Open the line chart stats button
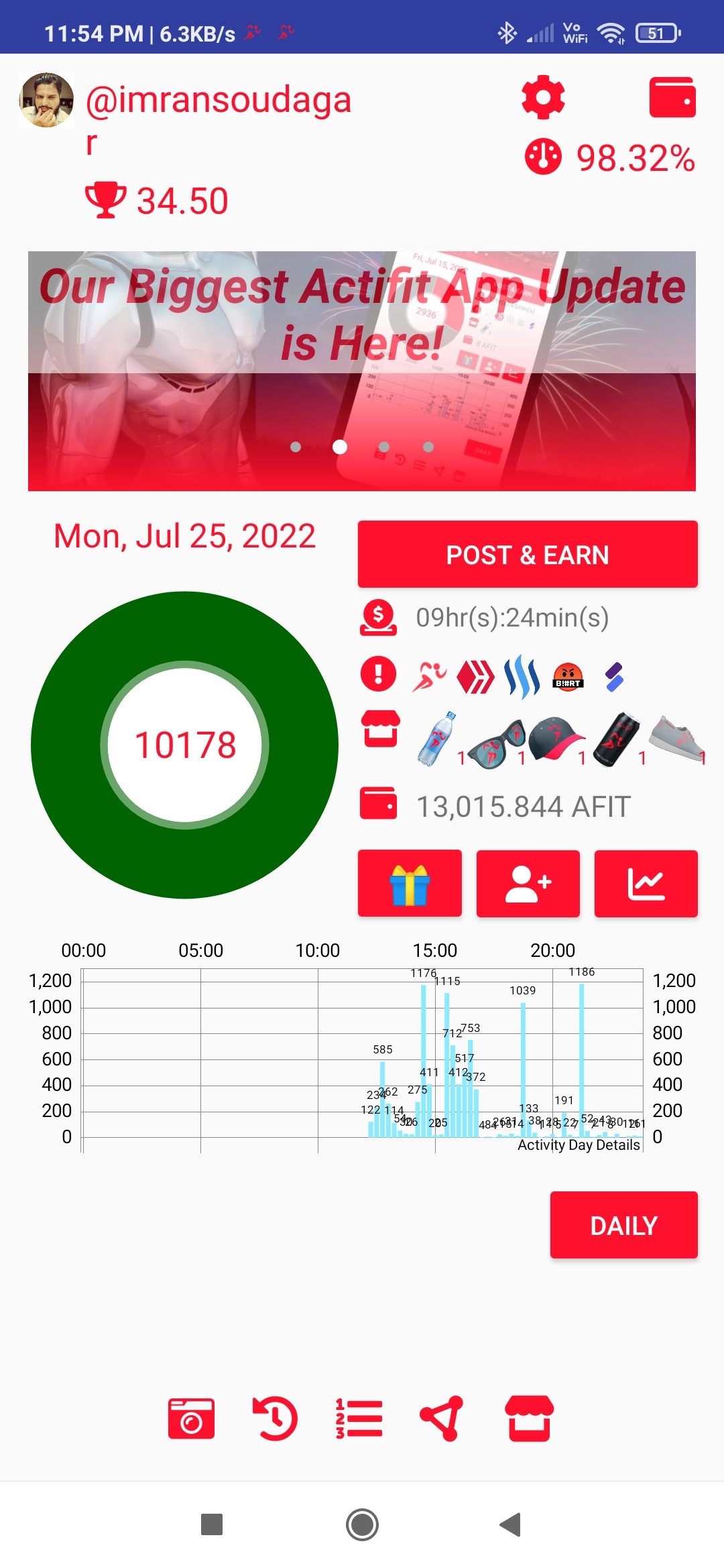 [646, 883]
